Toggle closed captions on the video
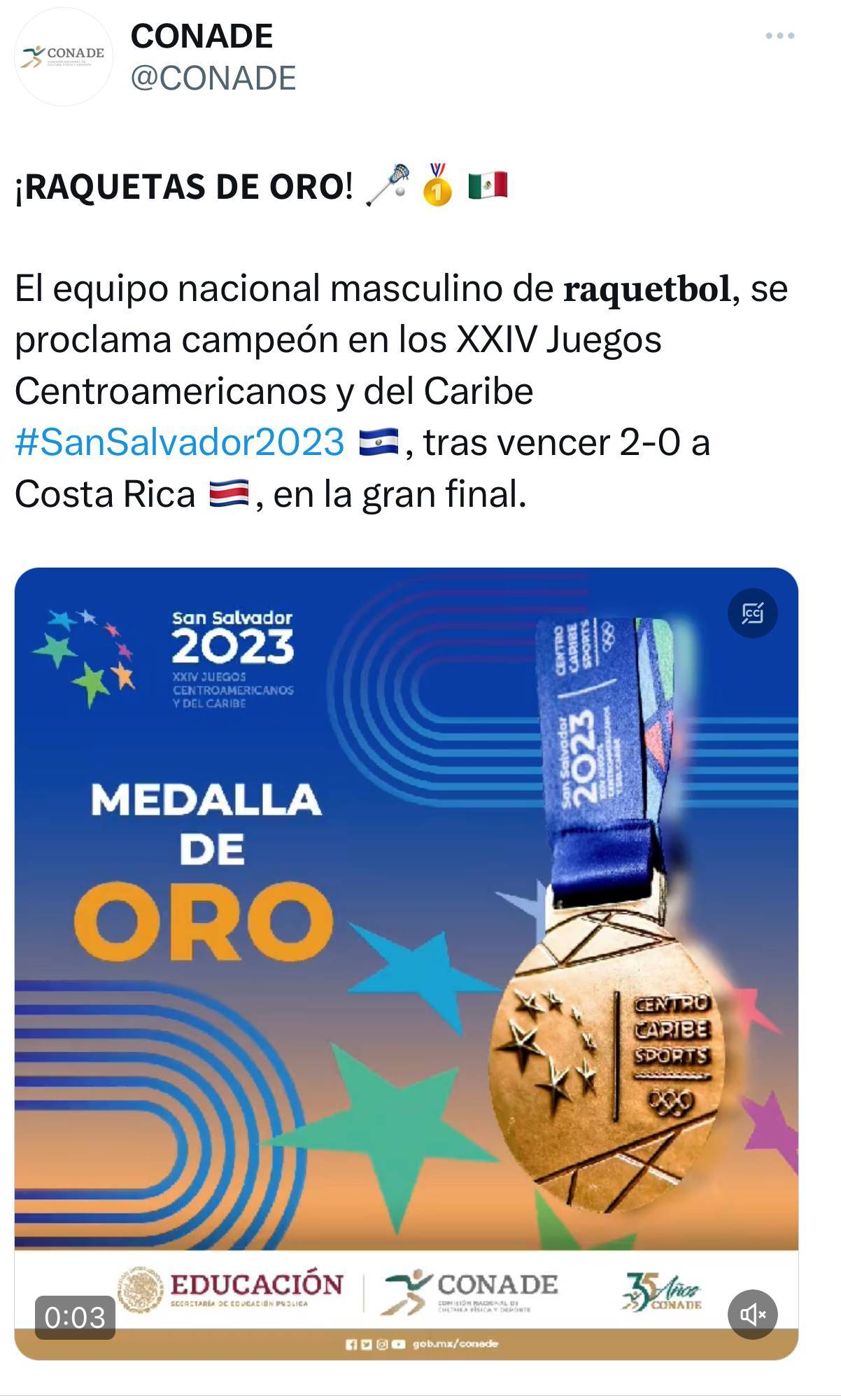The height and width of the screenshot is (1400, 841). click(x=753, y=613)
